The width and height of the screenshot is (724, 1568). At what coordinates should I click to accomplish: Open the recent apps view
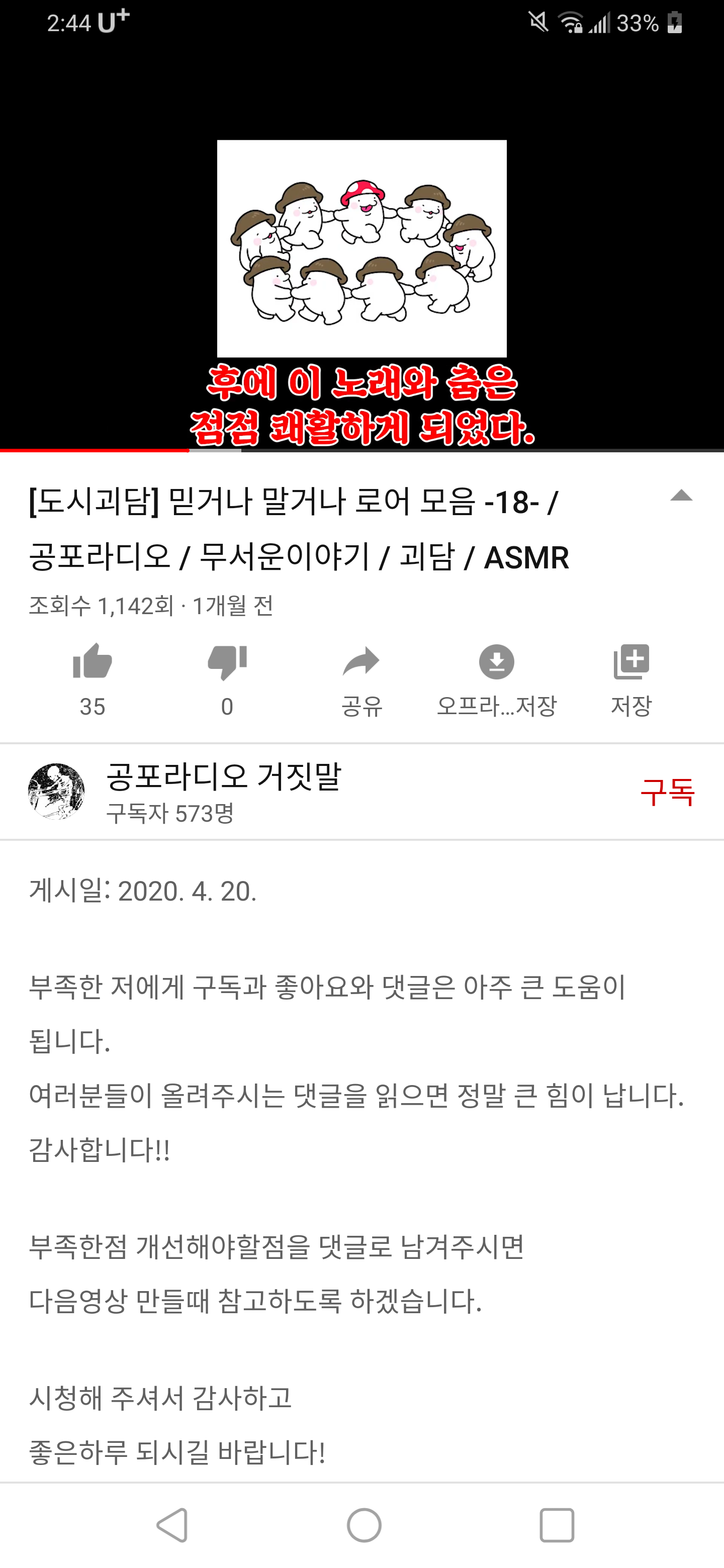point(557,1525)
